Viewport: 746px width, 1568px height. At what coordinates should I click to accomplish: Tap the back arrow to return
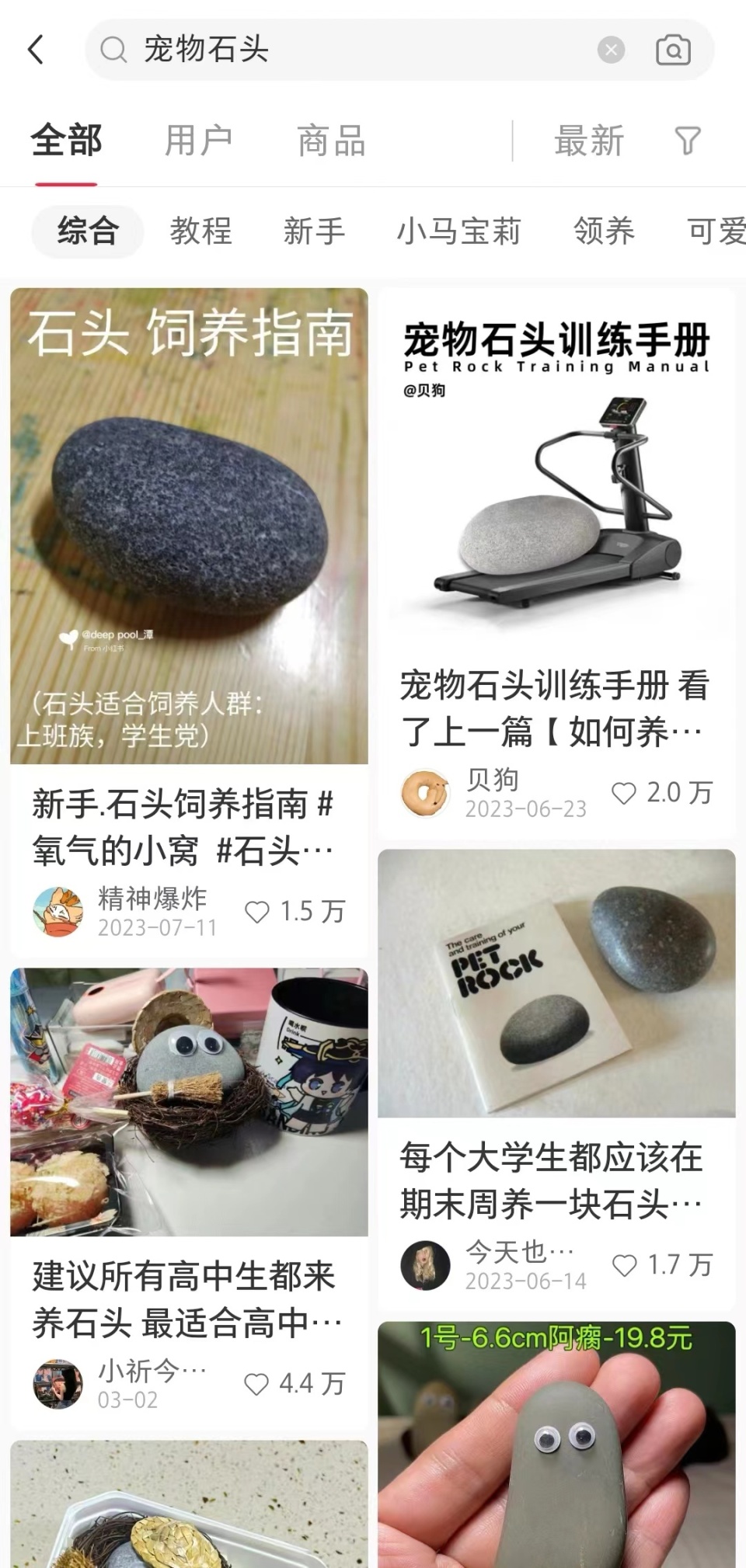point(34,49)
